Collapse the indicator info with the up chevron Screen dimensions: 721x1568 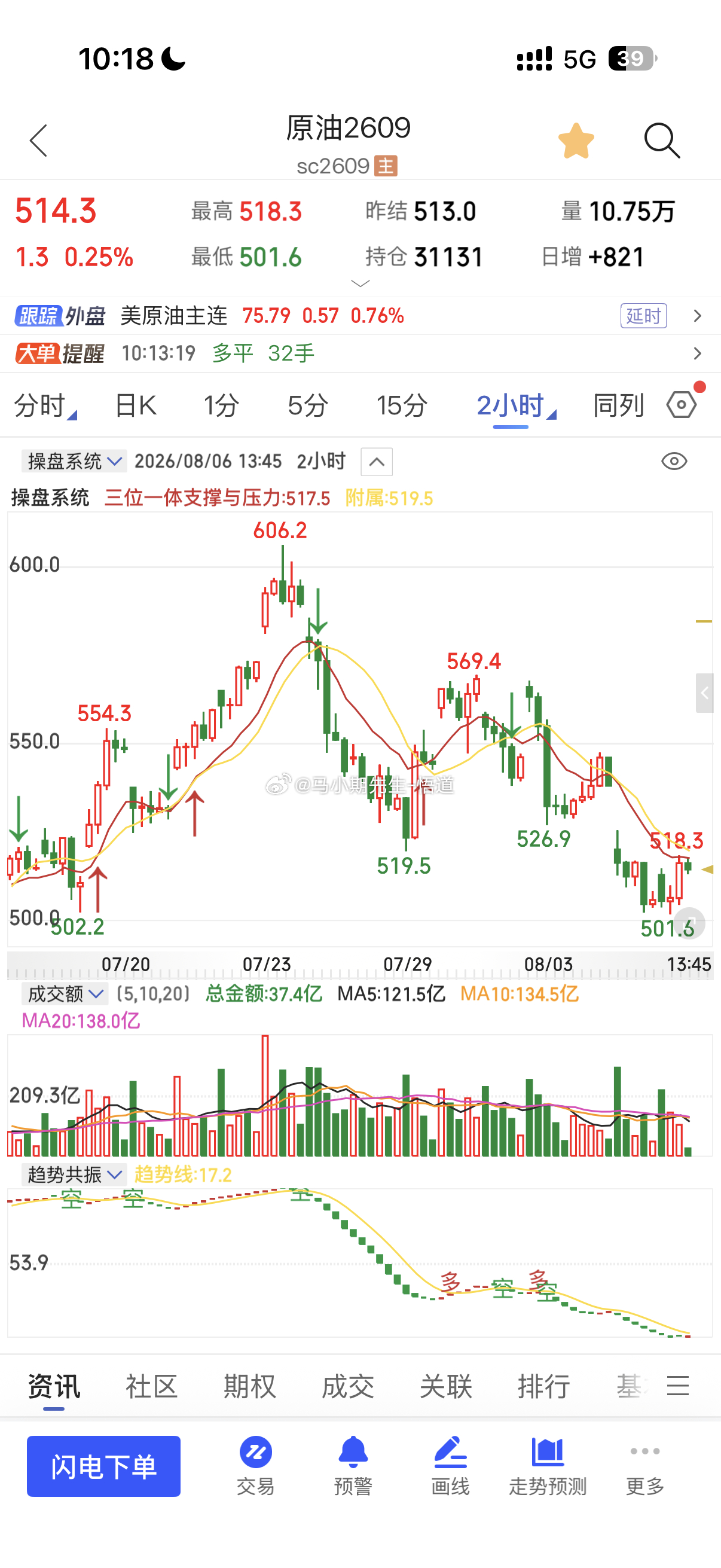pyautogui.click(x=377, y=462)
